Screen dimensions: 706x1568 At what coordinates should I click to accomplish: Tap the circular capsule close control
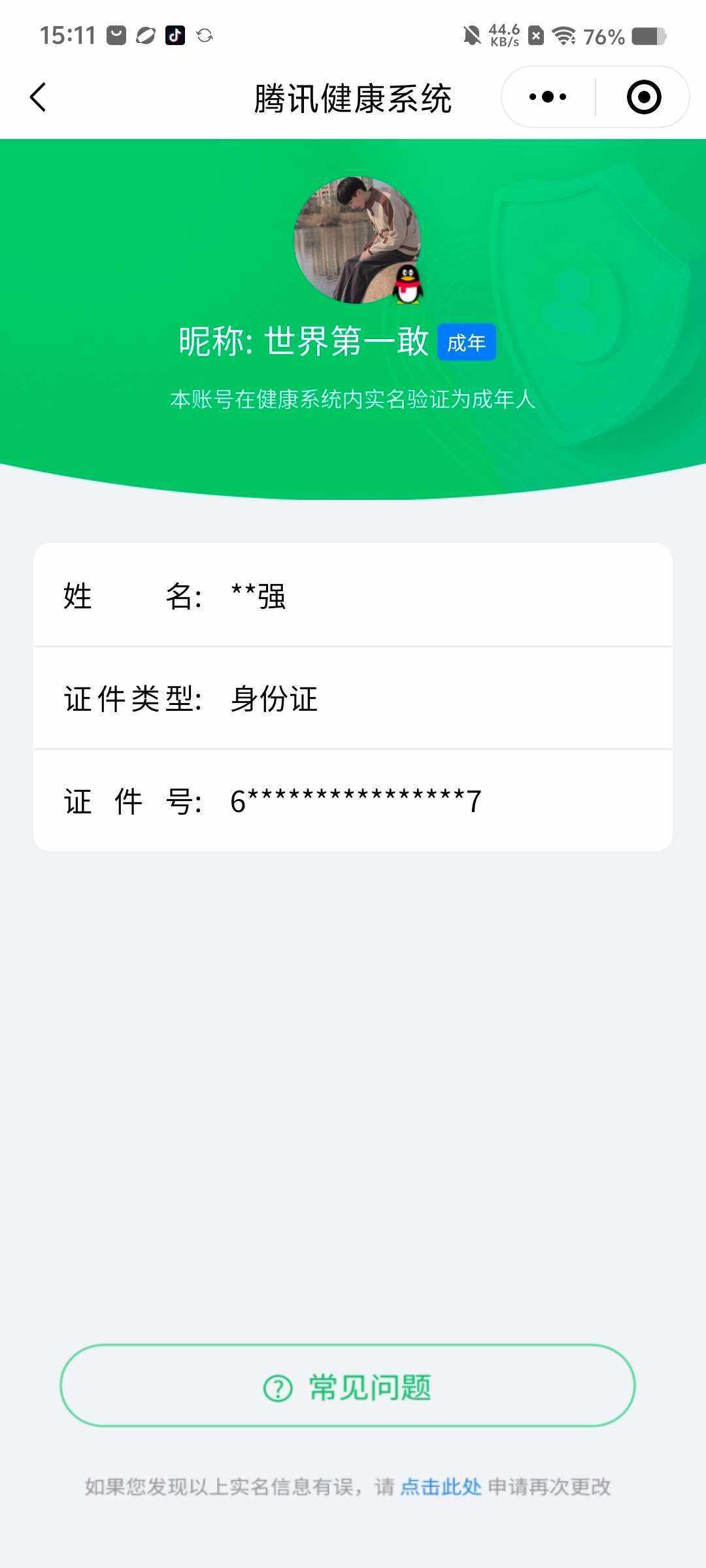coord(643,96)
